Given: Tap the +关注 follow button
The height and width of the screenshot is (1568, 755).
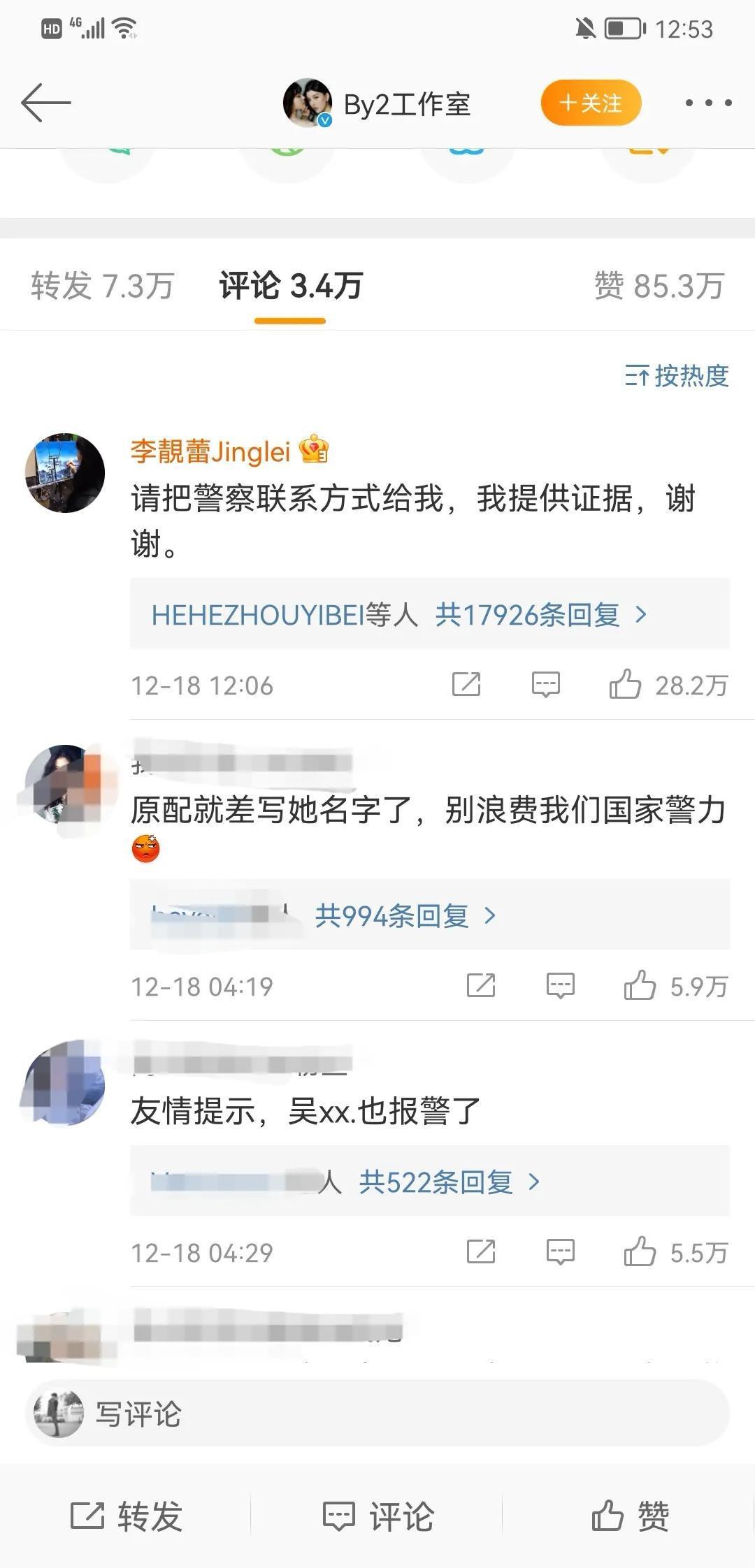Looking at the screenshot, I should pyautogui.click(x=591, y=103).
